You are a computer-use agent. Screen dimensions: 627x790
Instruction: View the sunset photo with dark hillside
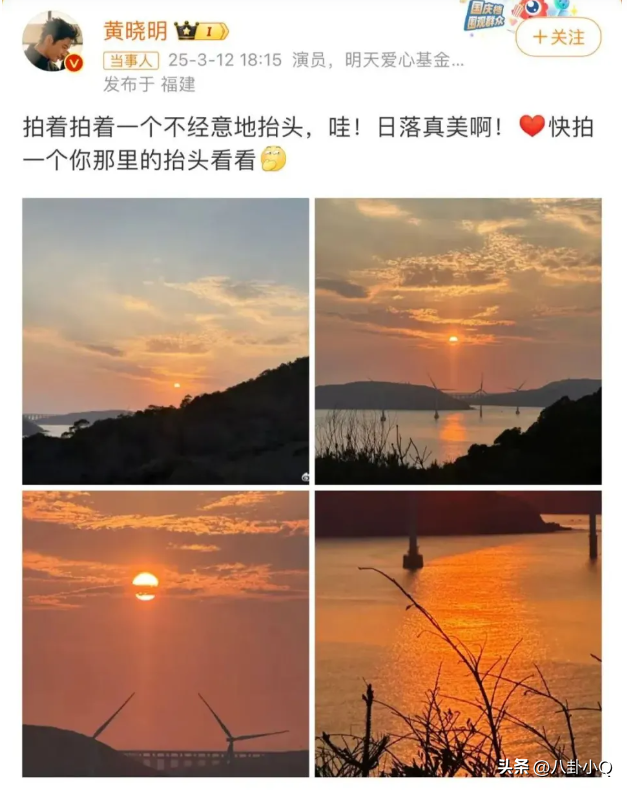[x=166, y=341]
